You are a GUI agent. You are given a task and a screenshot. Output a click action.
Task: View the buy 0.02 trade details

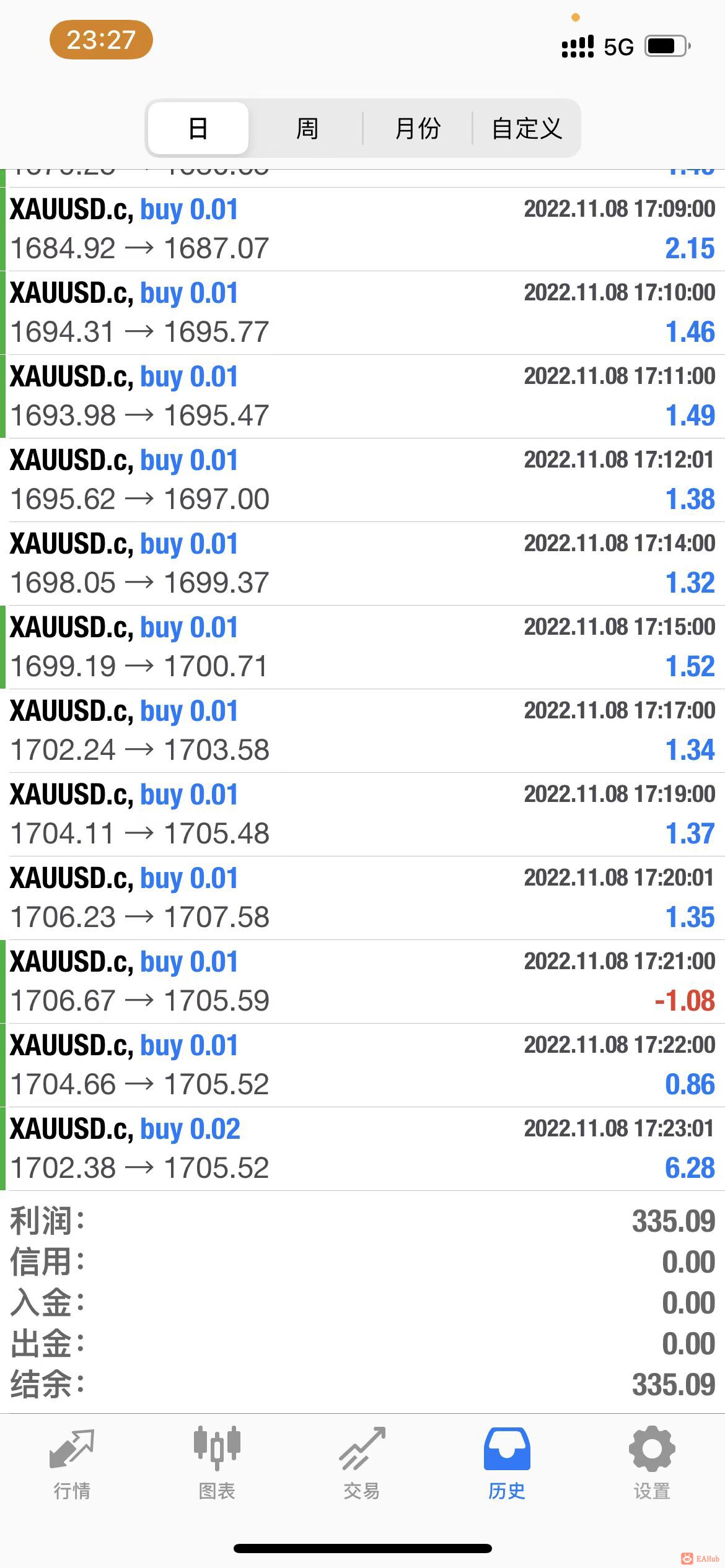[x=362, y=1149]
